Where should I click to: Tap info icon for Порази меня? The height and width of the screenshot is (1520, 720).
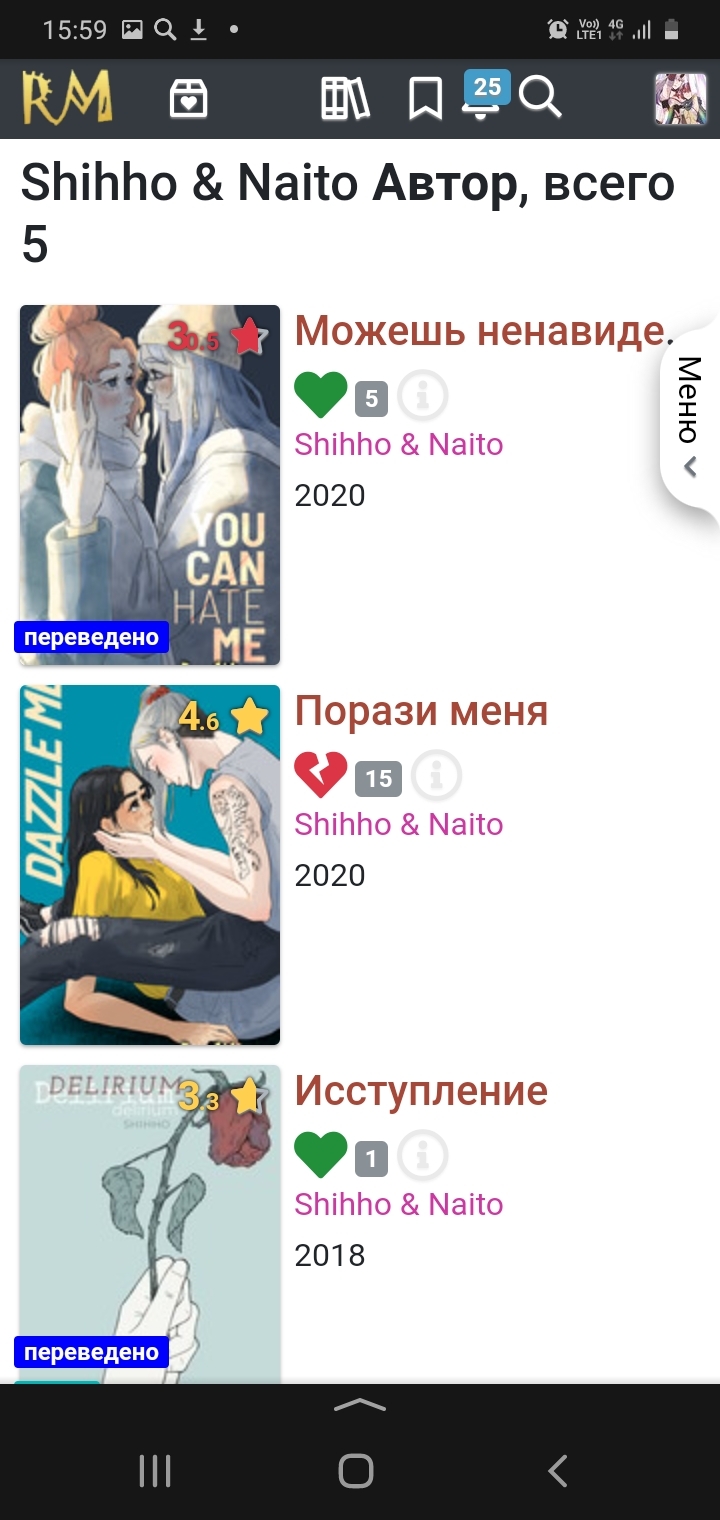coord(437,776)
